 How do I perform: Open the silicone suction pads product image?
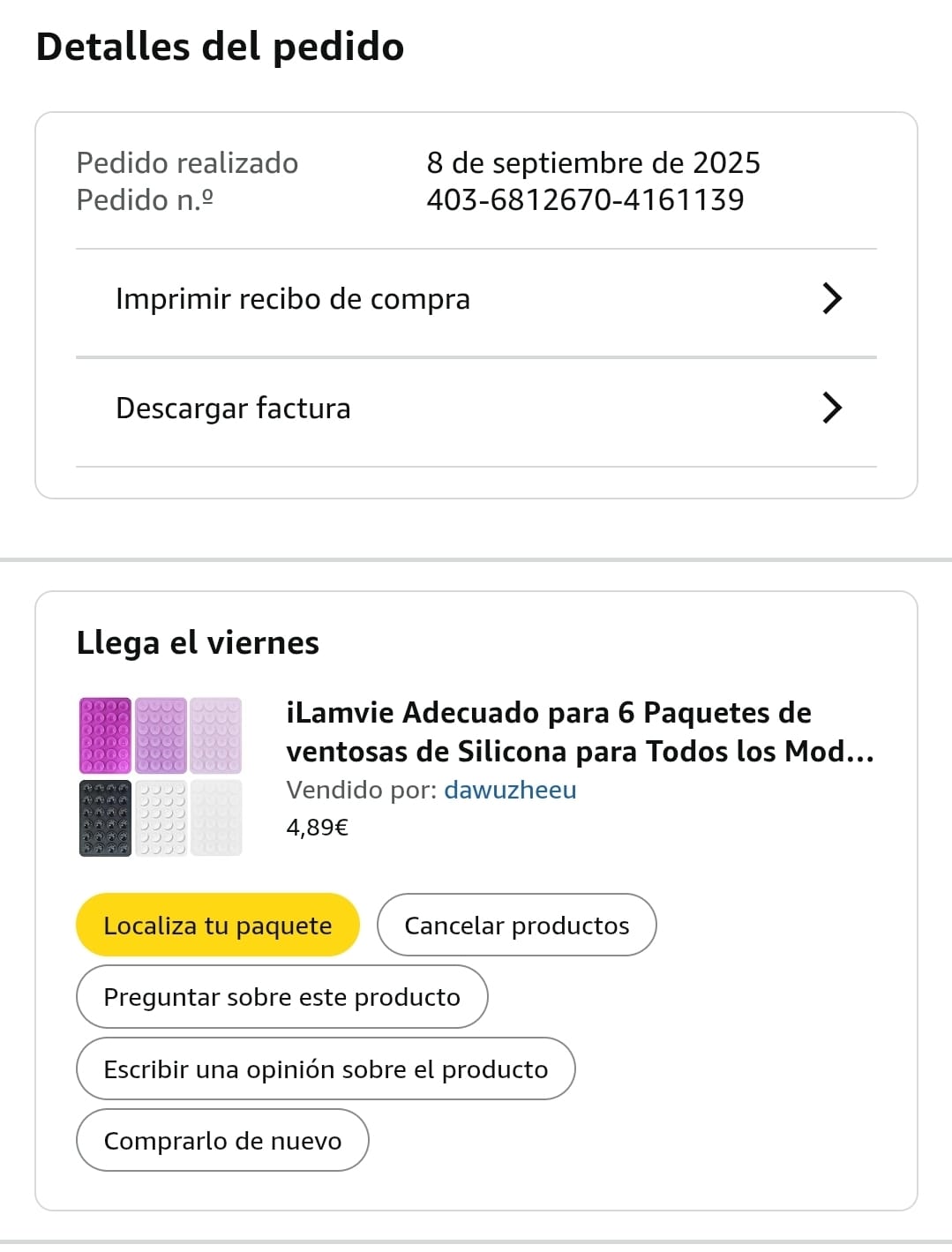click(160, 776)
